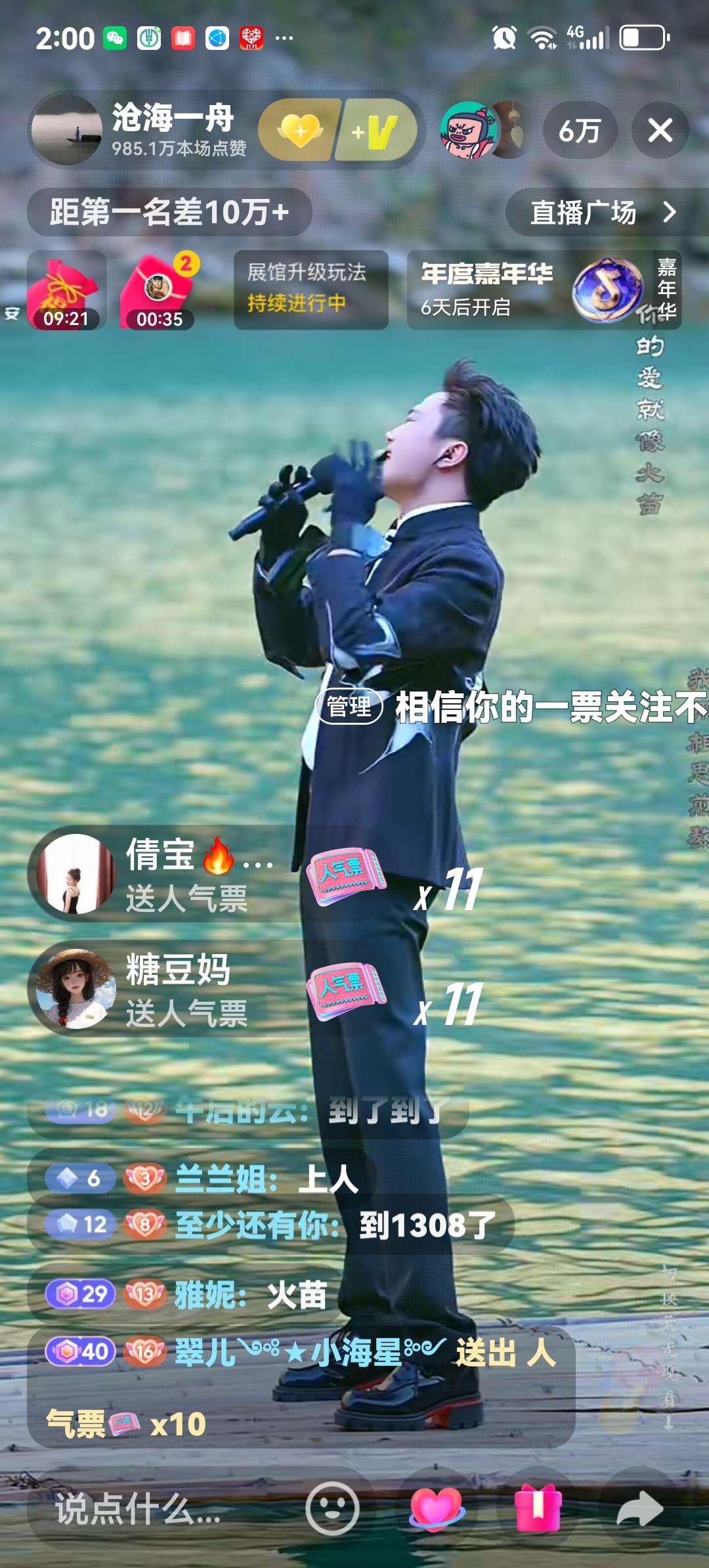Viewport: 709px width, 1568px height.
Task: Open the 年度嘉年华 event banner
Action: 544,290
